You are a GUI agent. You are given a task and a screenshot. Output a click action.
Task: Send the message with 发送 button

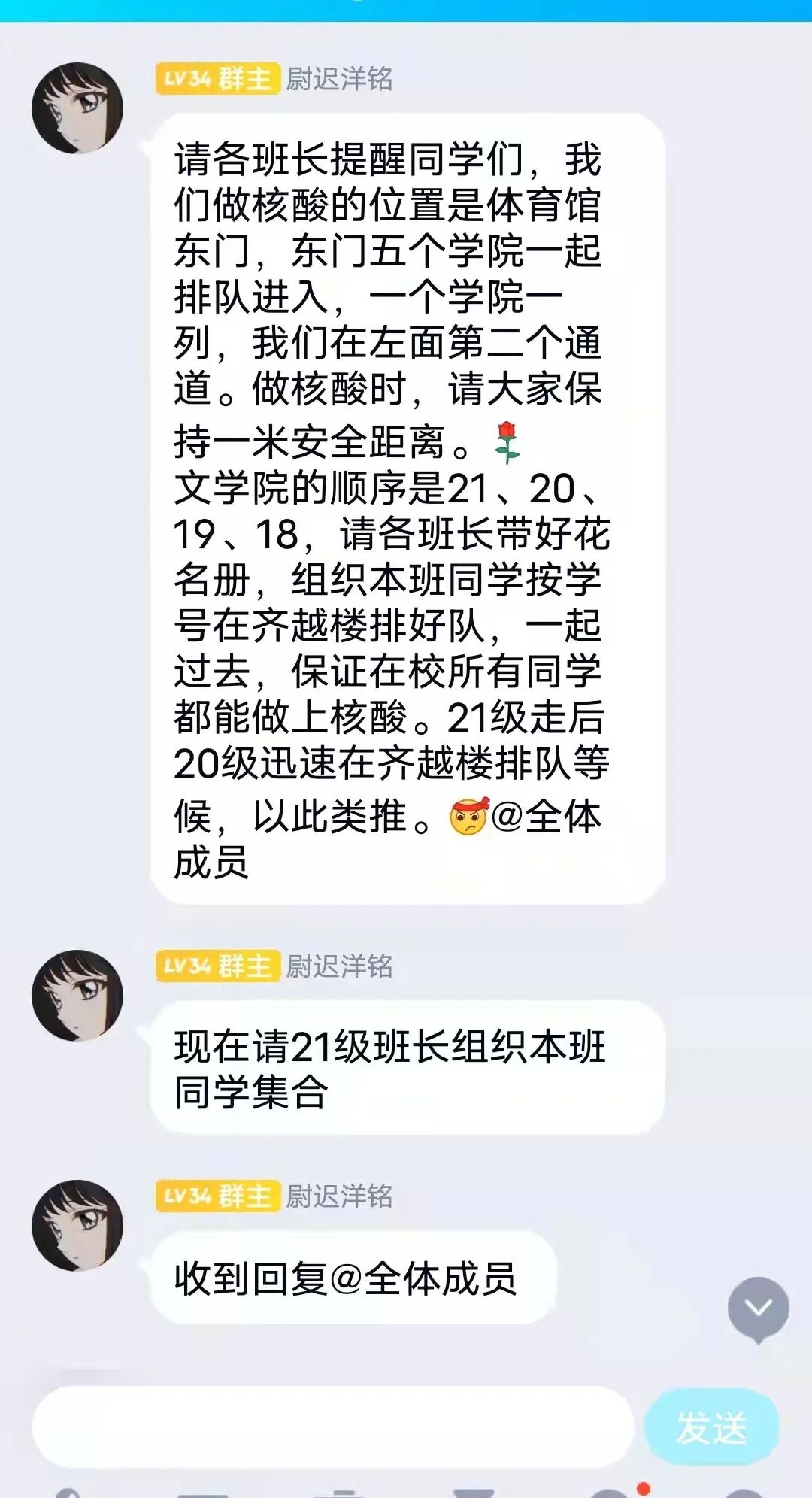pyautogui.click(x=711, y=1427)
